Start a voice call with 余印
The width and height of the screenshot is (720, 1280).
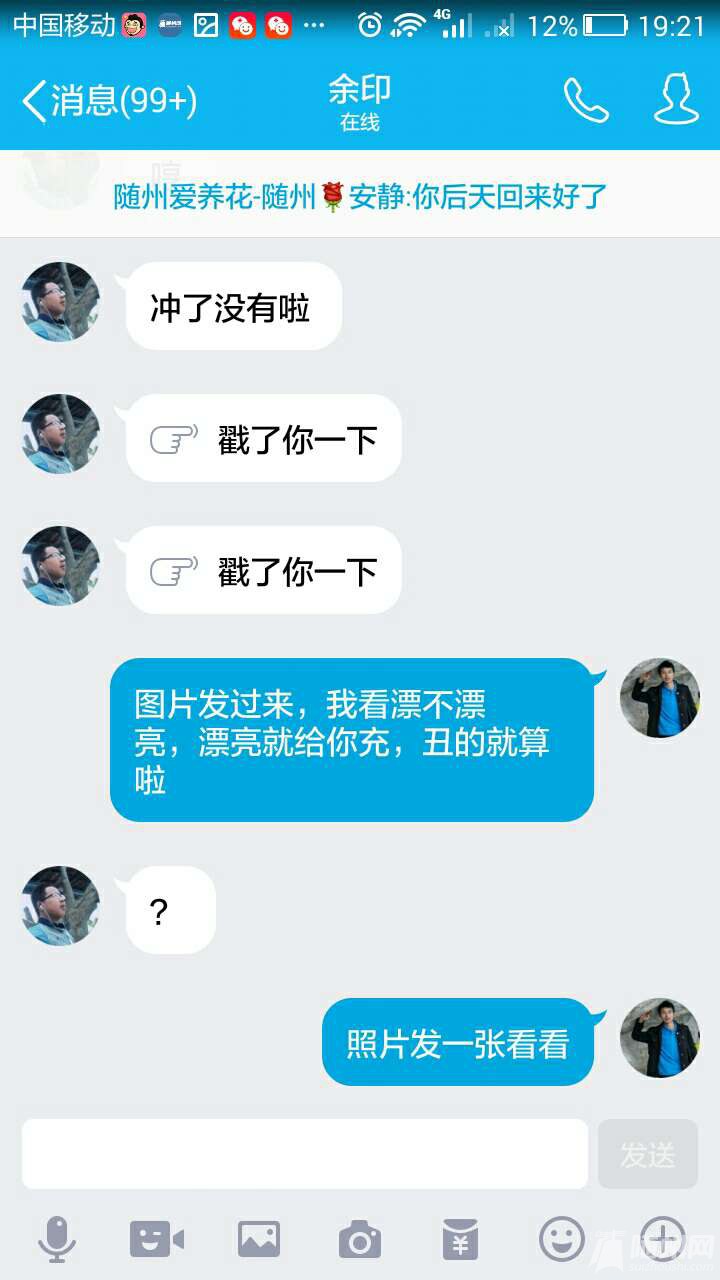coord(585,101)
